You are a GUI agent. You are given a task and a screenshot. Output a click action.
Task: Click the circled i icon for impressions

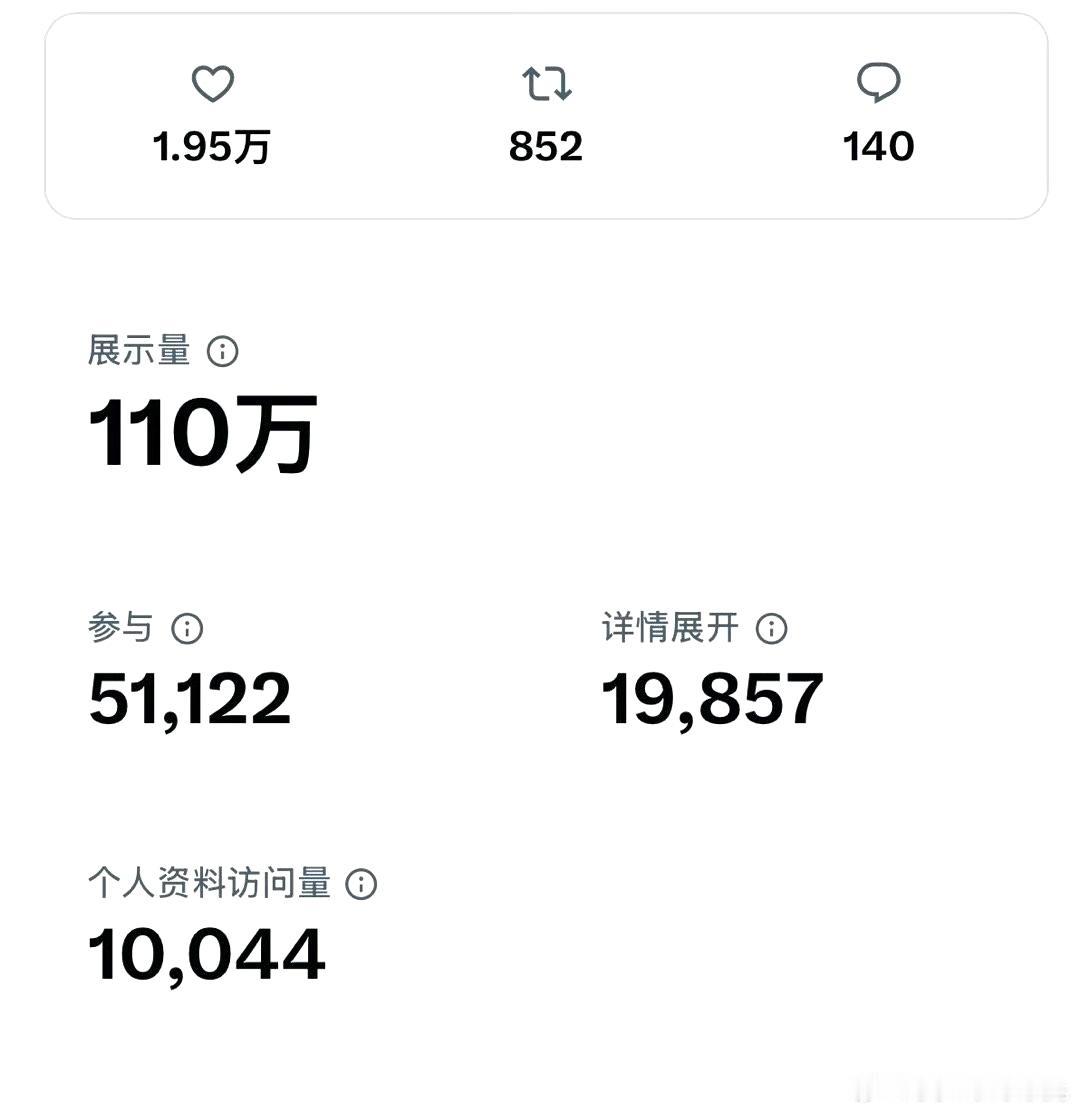[224, 351]
